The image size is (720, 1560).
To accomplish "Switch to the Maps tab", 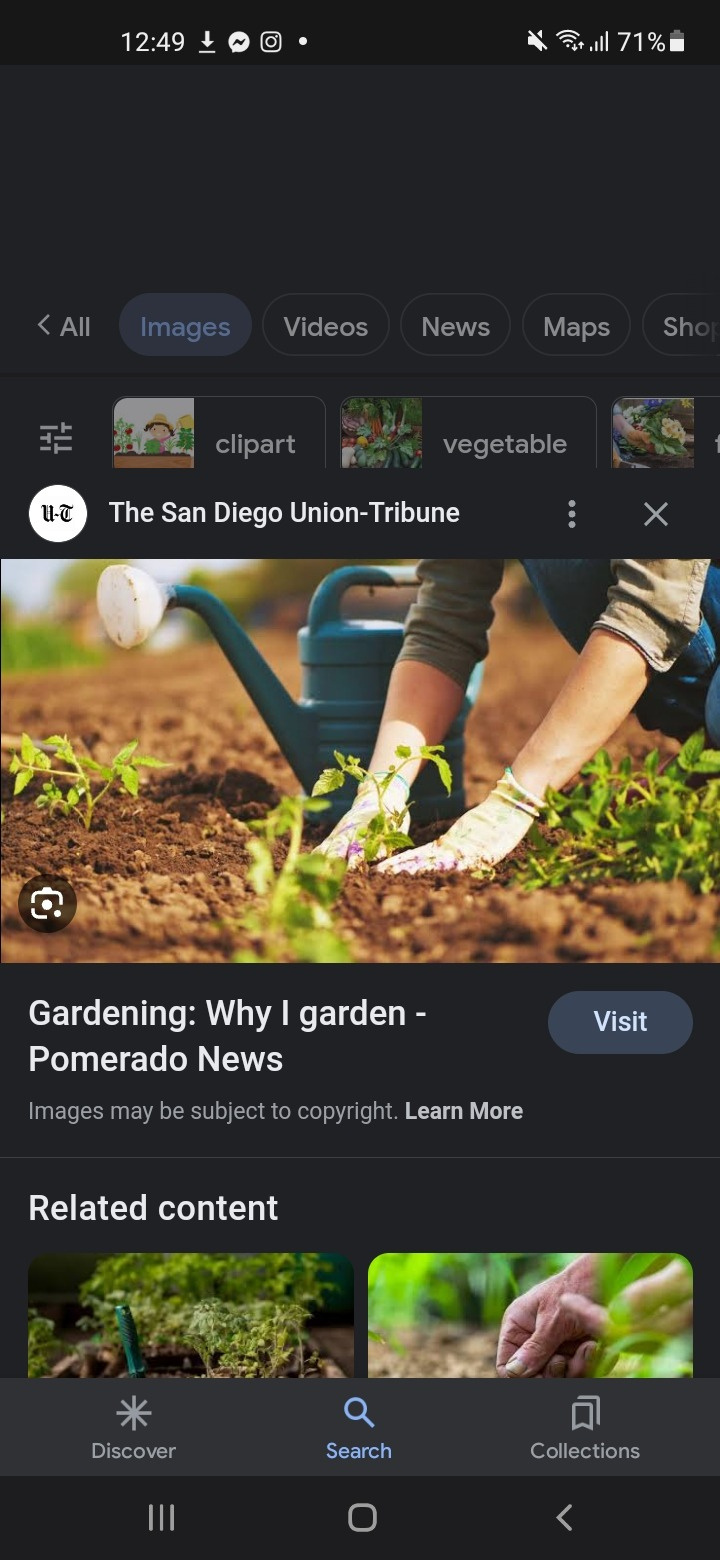I will click(576, 326).
